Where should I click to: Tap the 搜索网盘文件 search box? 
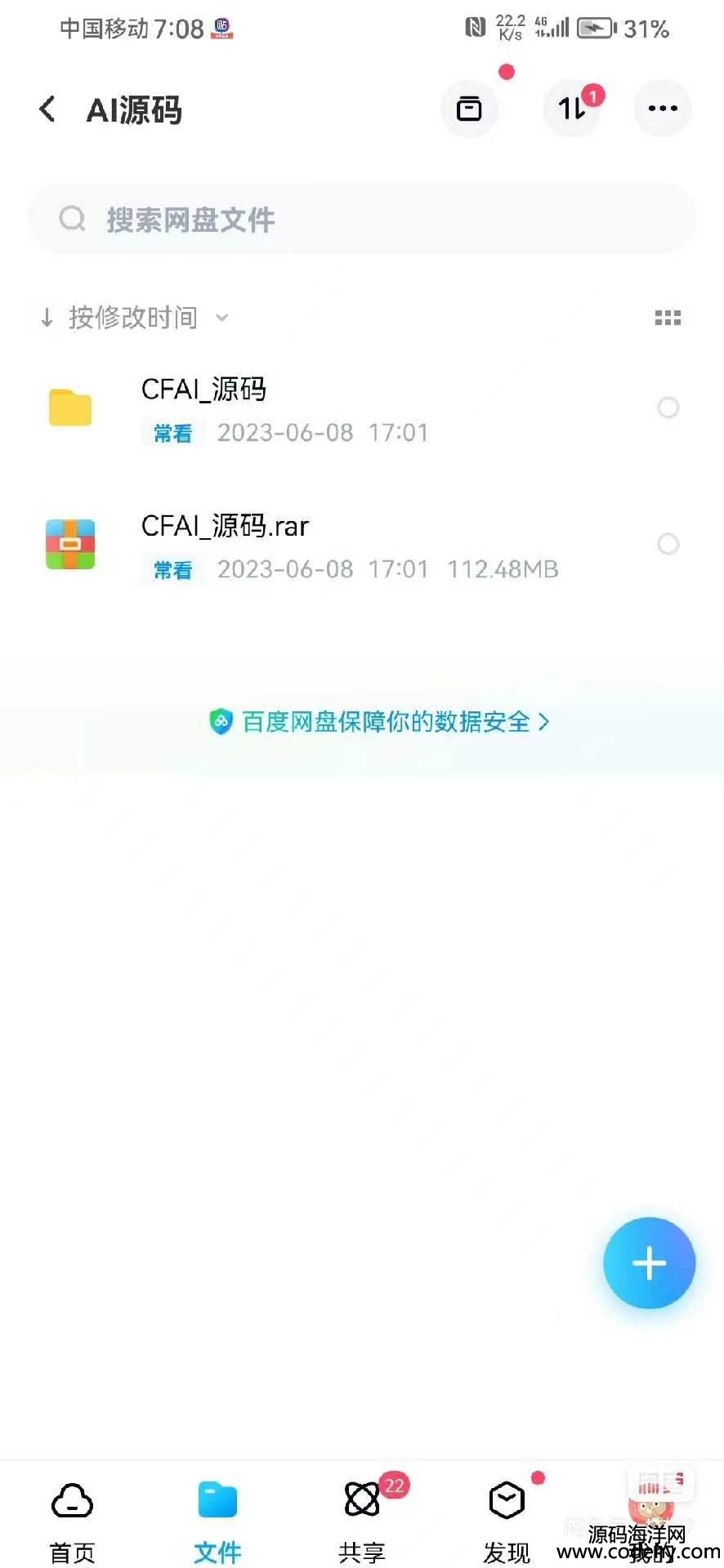(x=361, y=219)
